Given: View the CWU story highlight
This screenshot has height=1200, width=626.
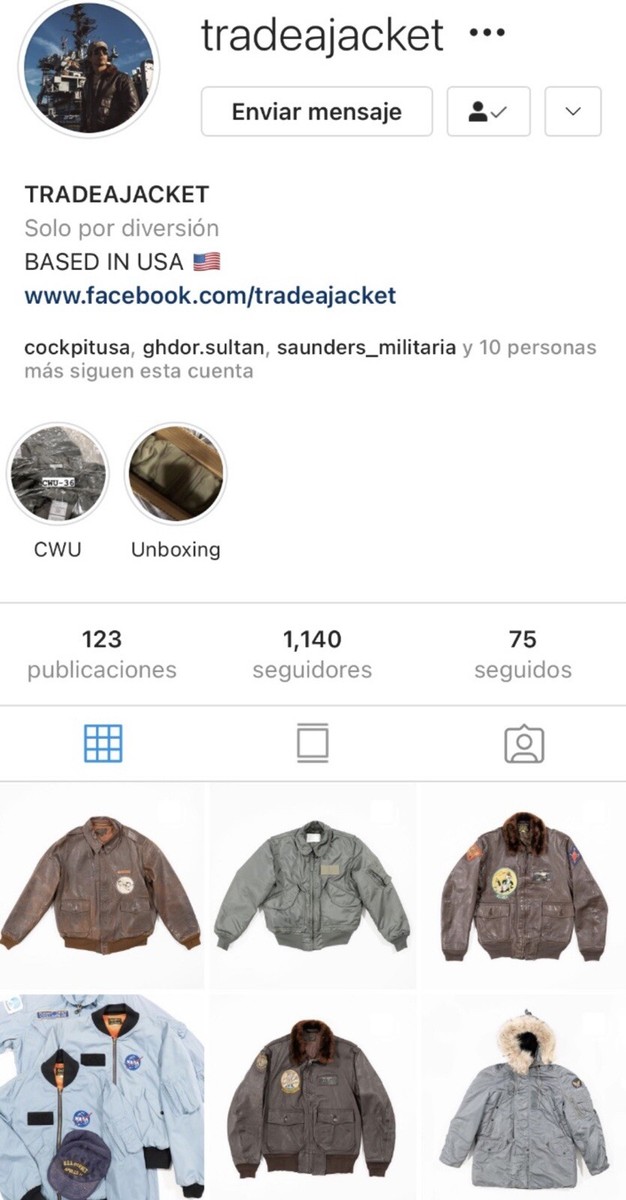Looking at the screenshot, I should 57,474.
